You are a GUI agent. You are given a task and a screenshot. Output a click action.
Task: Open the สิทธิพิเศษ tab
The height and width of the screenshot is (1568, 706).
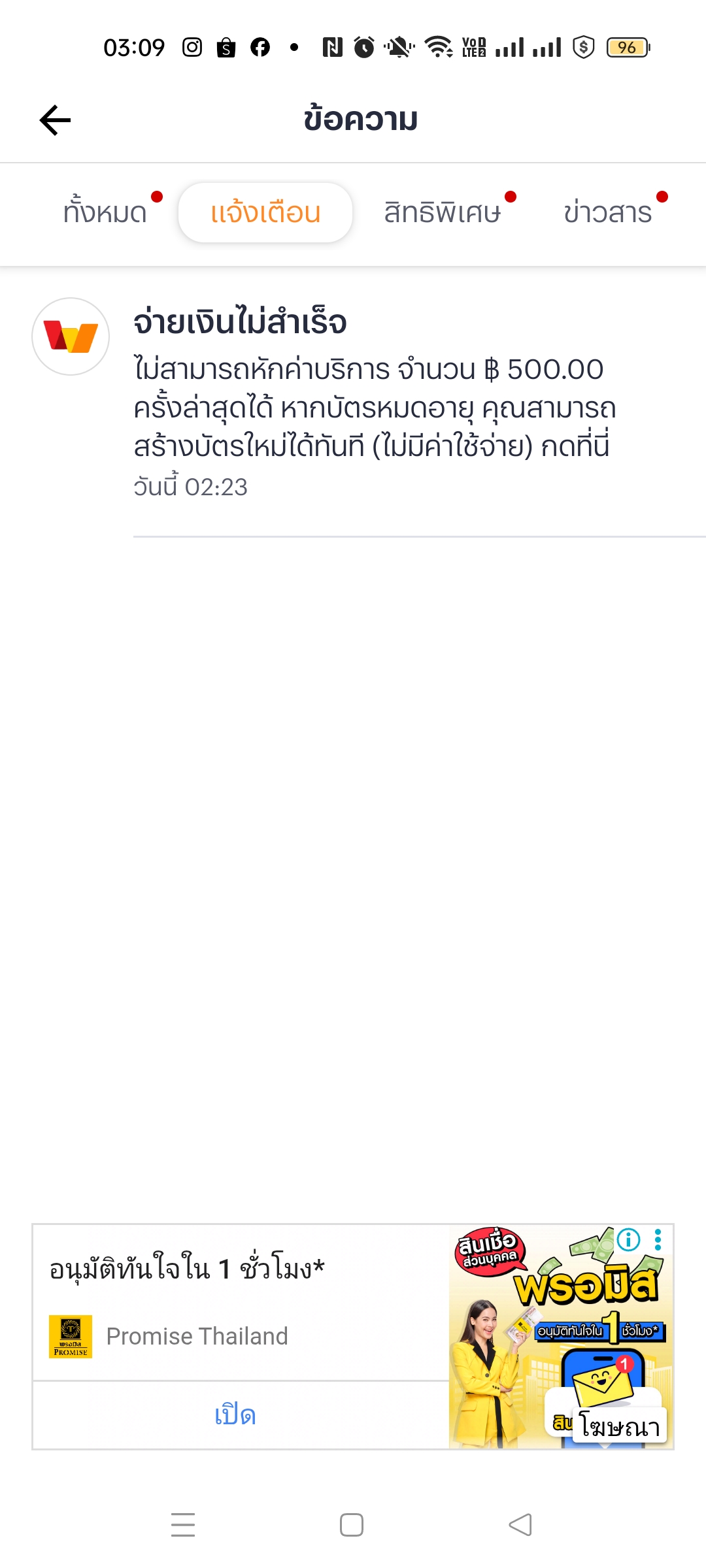pos(443,213)
